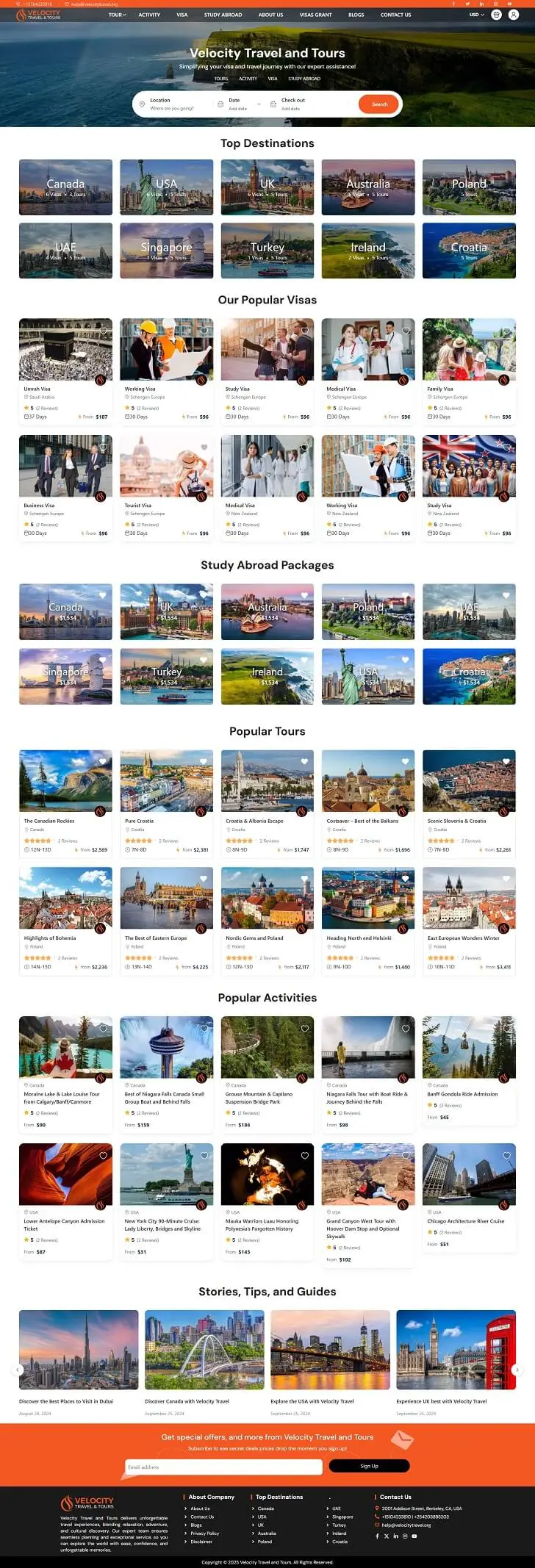View the Umrah Visa card
Screen dimensions: 535x1568
(65, 349)
